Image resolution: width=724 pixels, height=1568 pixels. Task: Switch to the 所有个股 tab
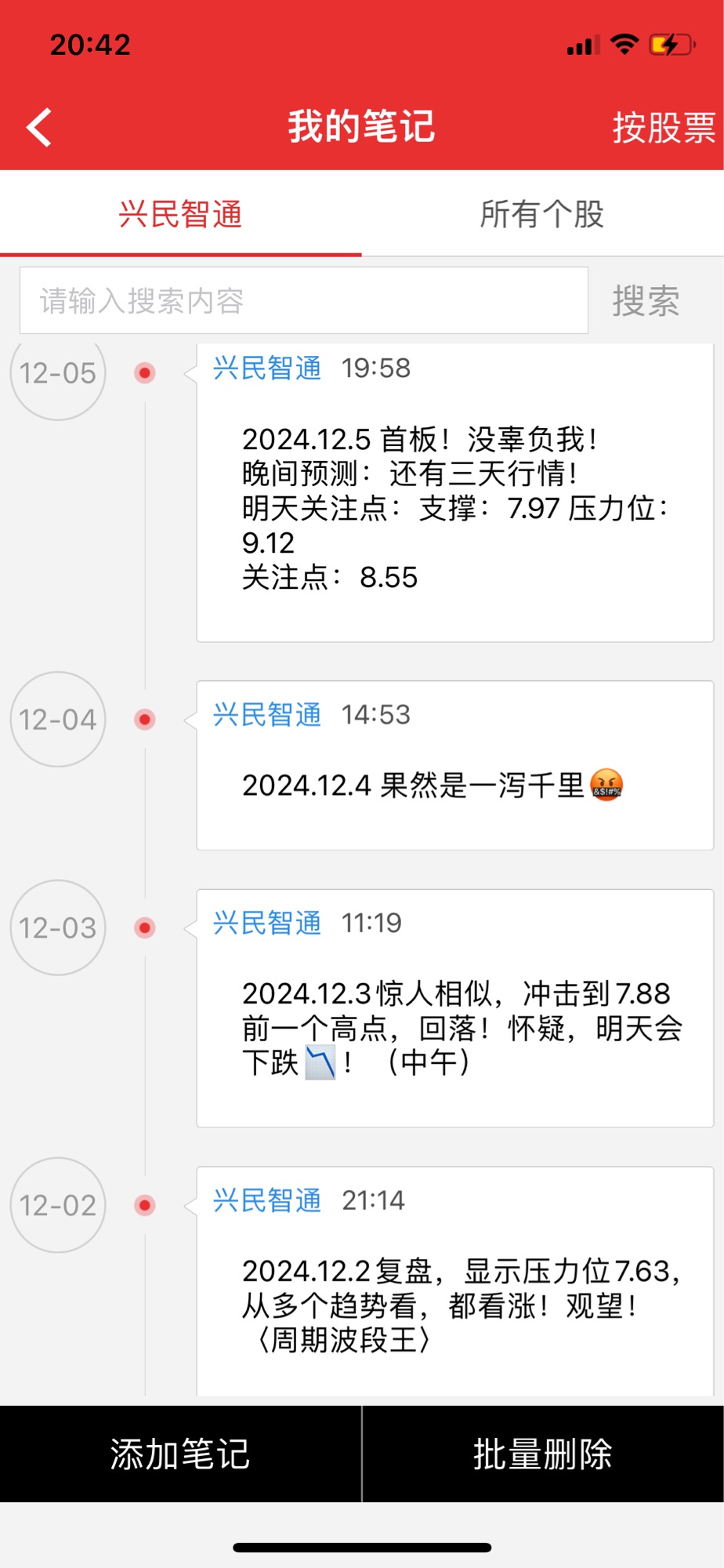[542, 214]
